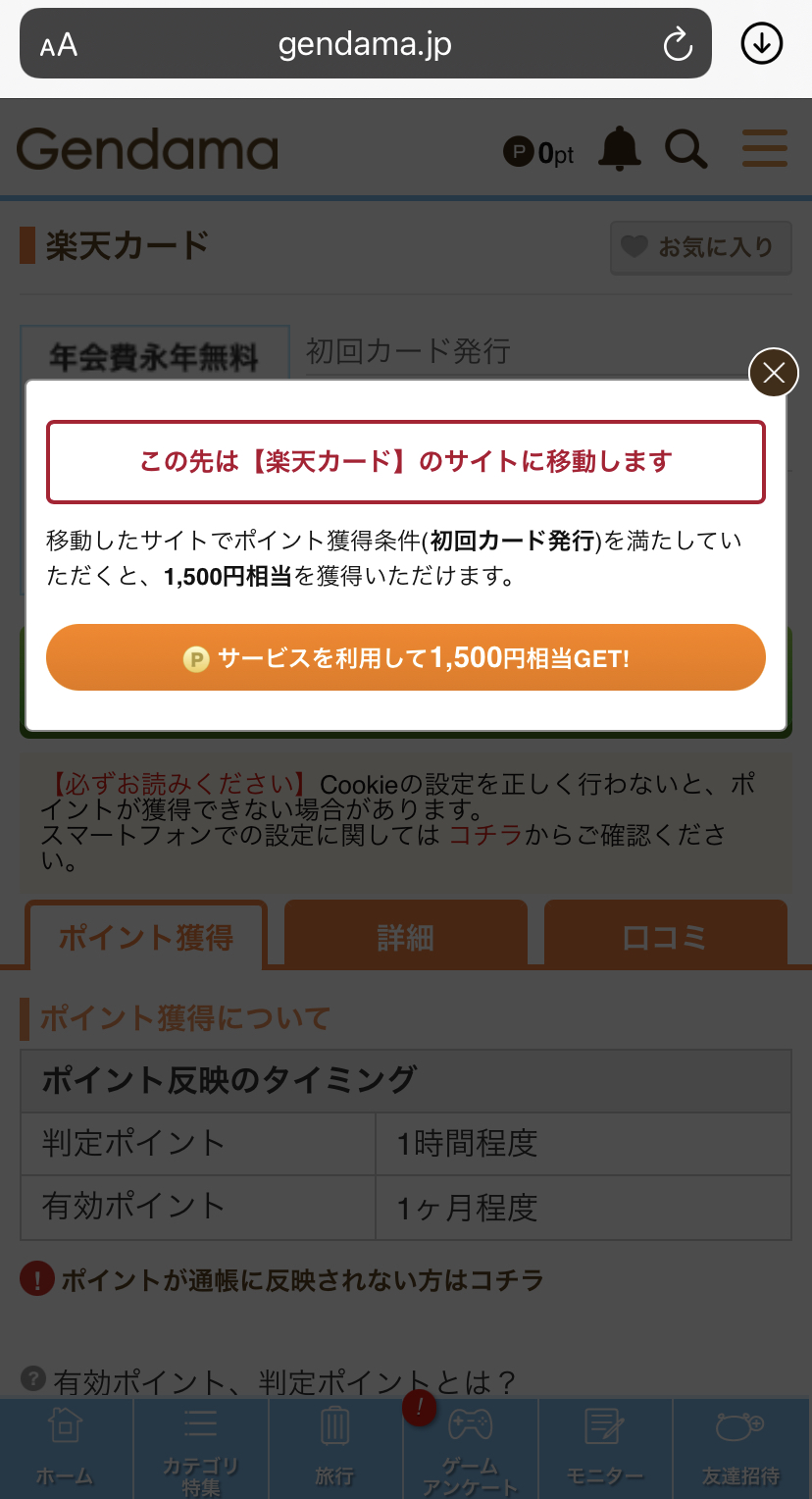Open the notifications bell
The image size is (812, 1499).
pyautogui.click(x=619, y=150)
